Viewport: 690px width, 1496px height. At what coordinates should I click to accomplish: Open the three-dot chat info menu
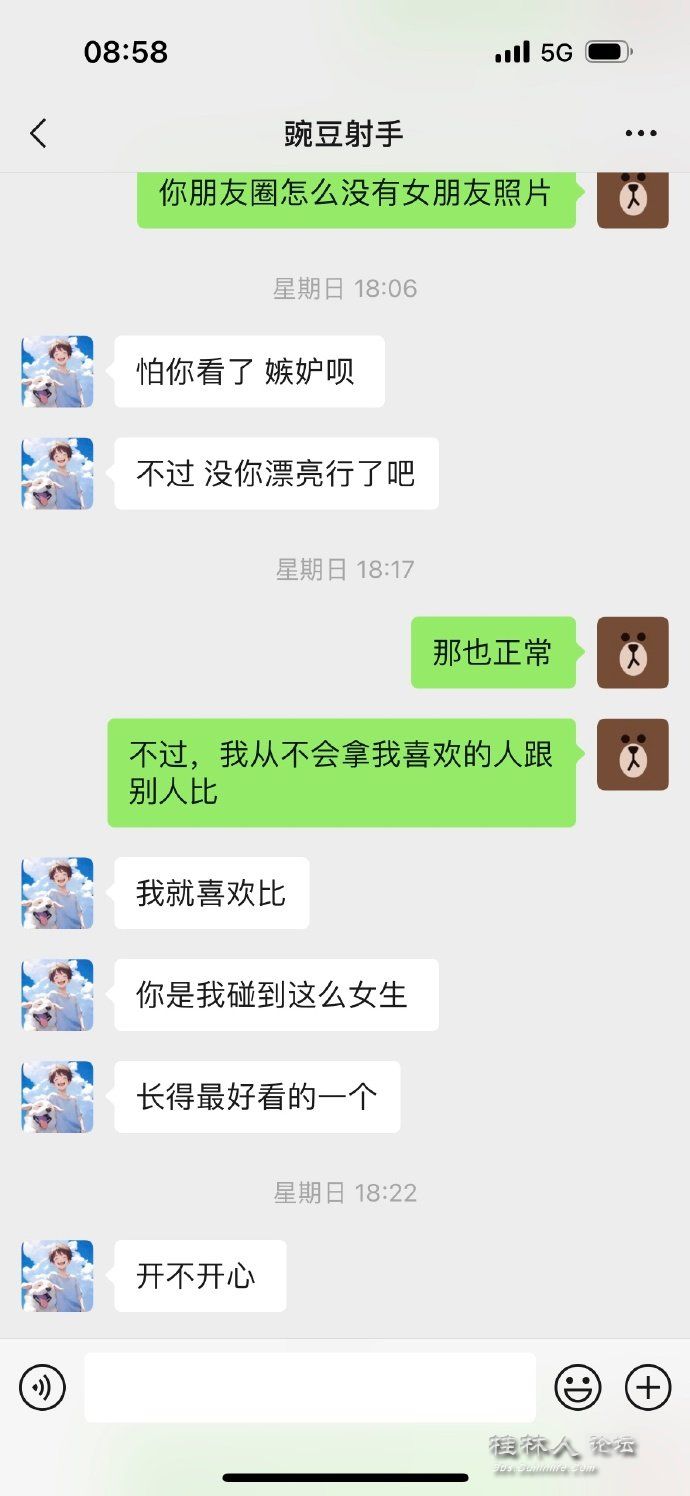pyautogui.click(x=640, y=133)
